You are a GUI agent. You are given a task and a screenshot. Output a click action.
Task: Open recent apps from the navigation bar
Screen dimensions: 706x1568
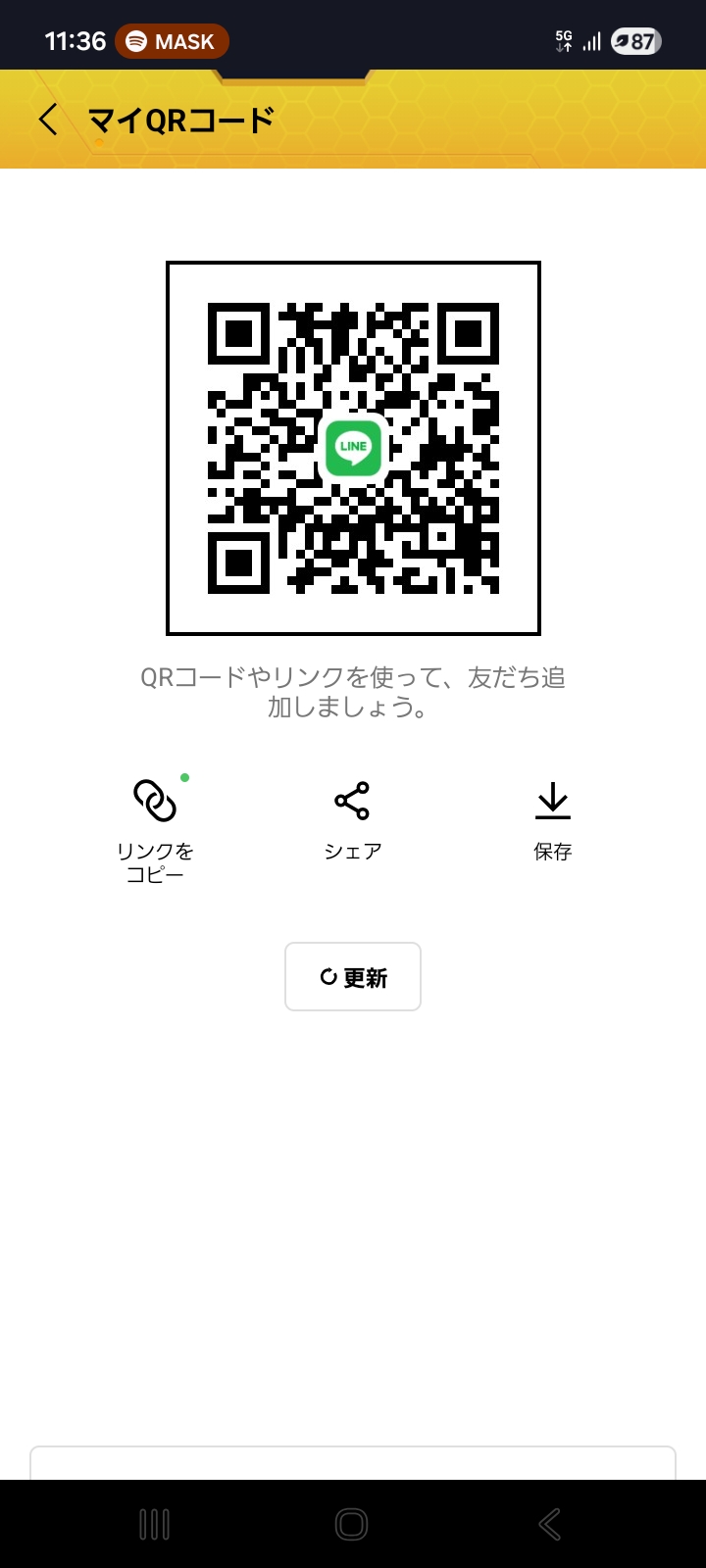coord(155,1524)
